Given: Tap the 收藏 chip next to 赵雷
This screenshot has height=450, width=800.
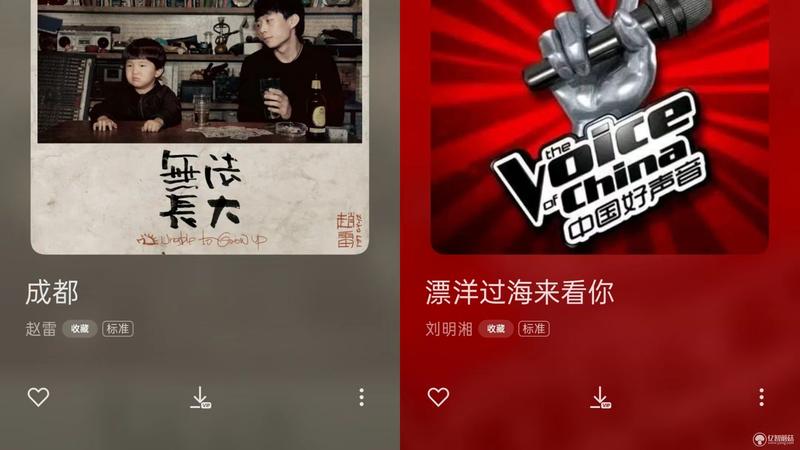Looking at the screenshot, I should click(80, 329).
